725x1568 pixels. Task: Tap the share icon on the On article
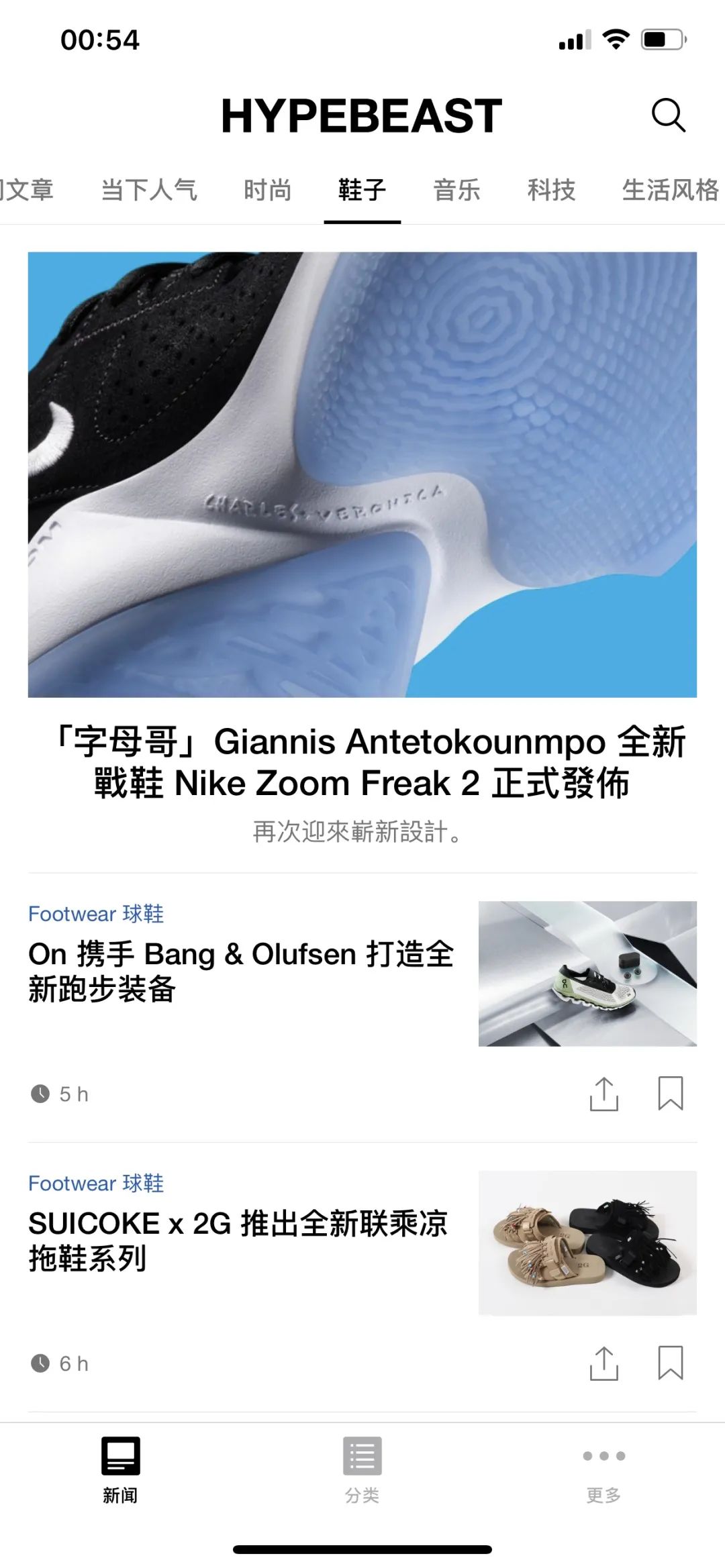pos(605,1094)
